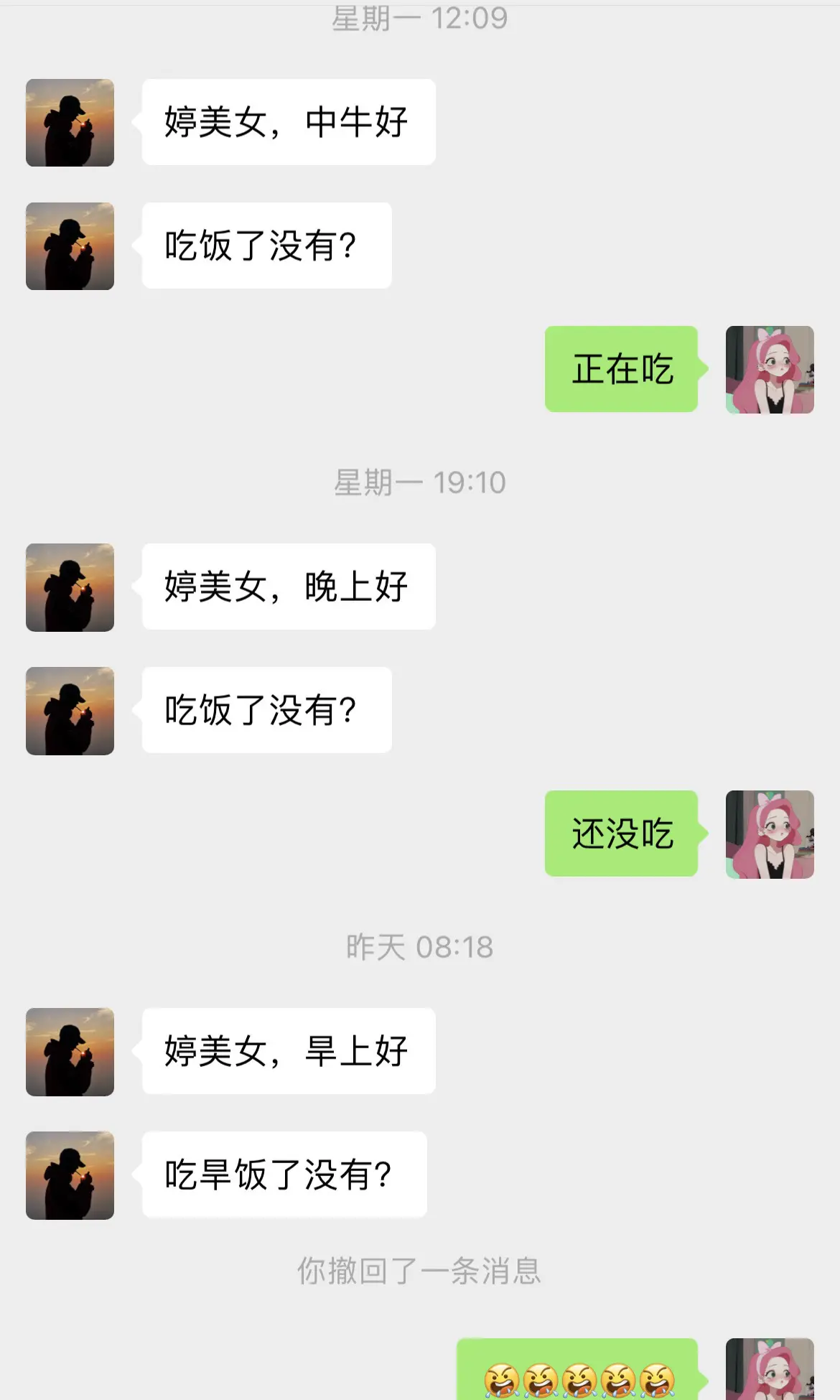
Task: Open your pink-haired avatar beside '正在吃'
Action: pos(770,368)
